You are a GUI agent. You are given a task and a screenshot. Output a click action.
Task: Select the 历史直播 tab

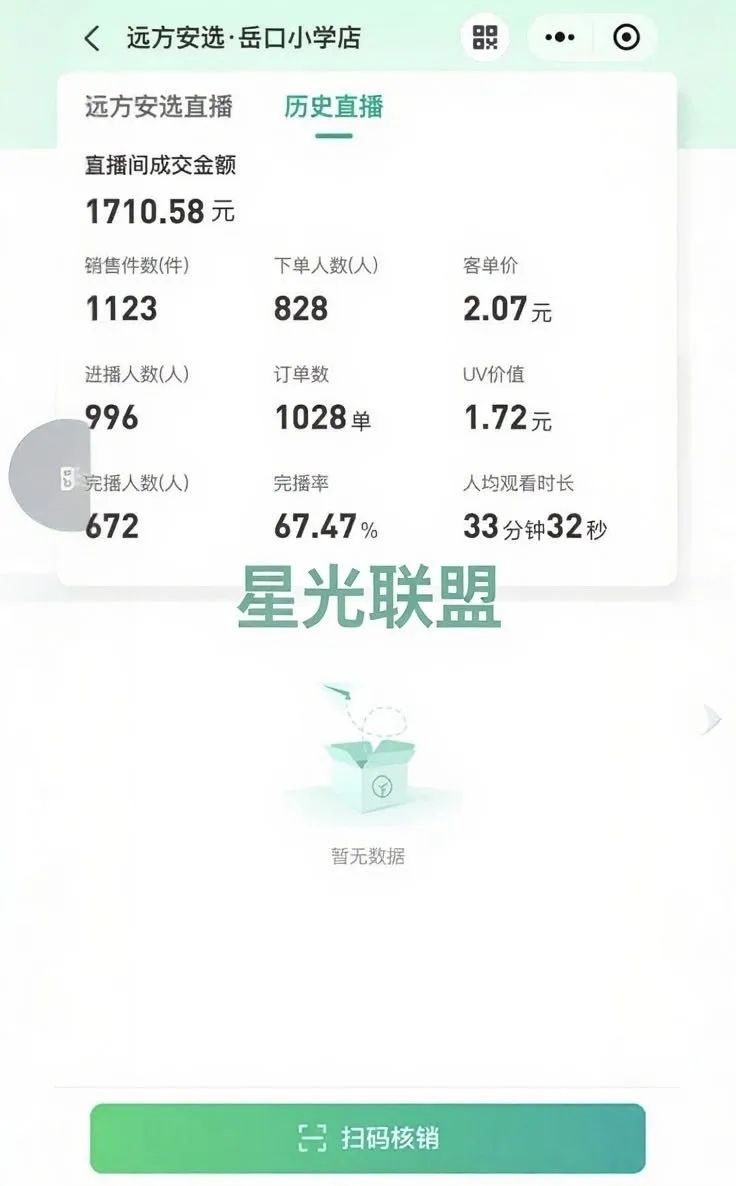(333, 107)
